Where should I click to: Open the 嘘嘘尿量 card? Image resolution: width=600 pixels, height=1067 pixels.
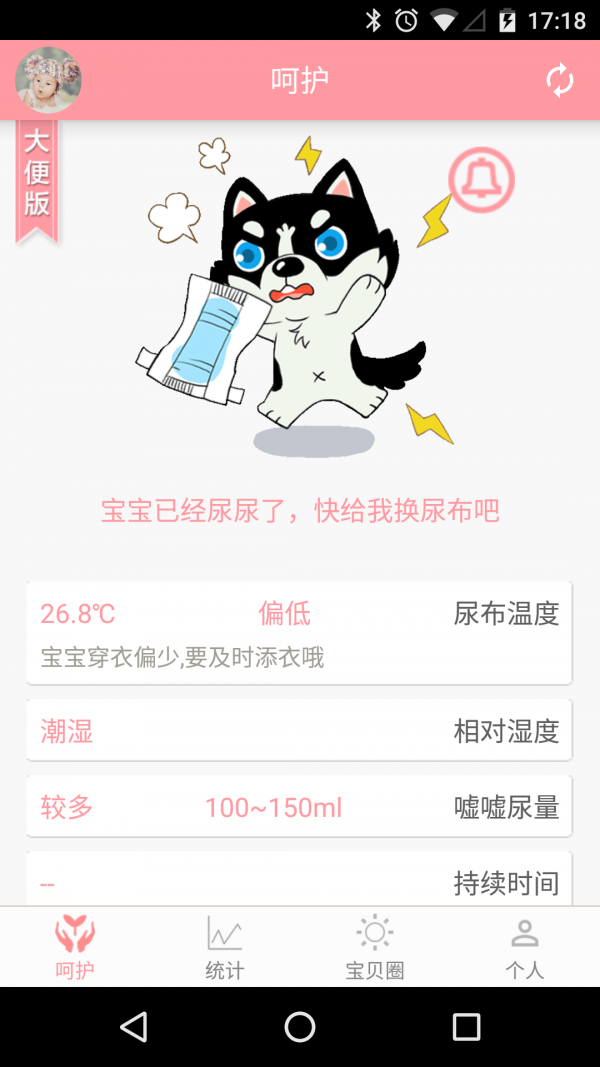[299, 806]
